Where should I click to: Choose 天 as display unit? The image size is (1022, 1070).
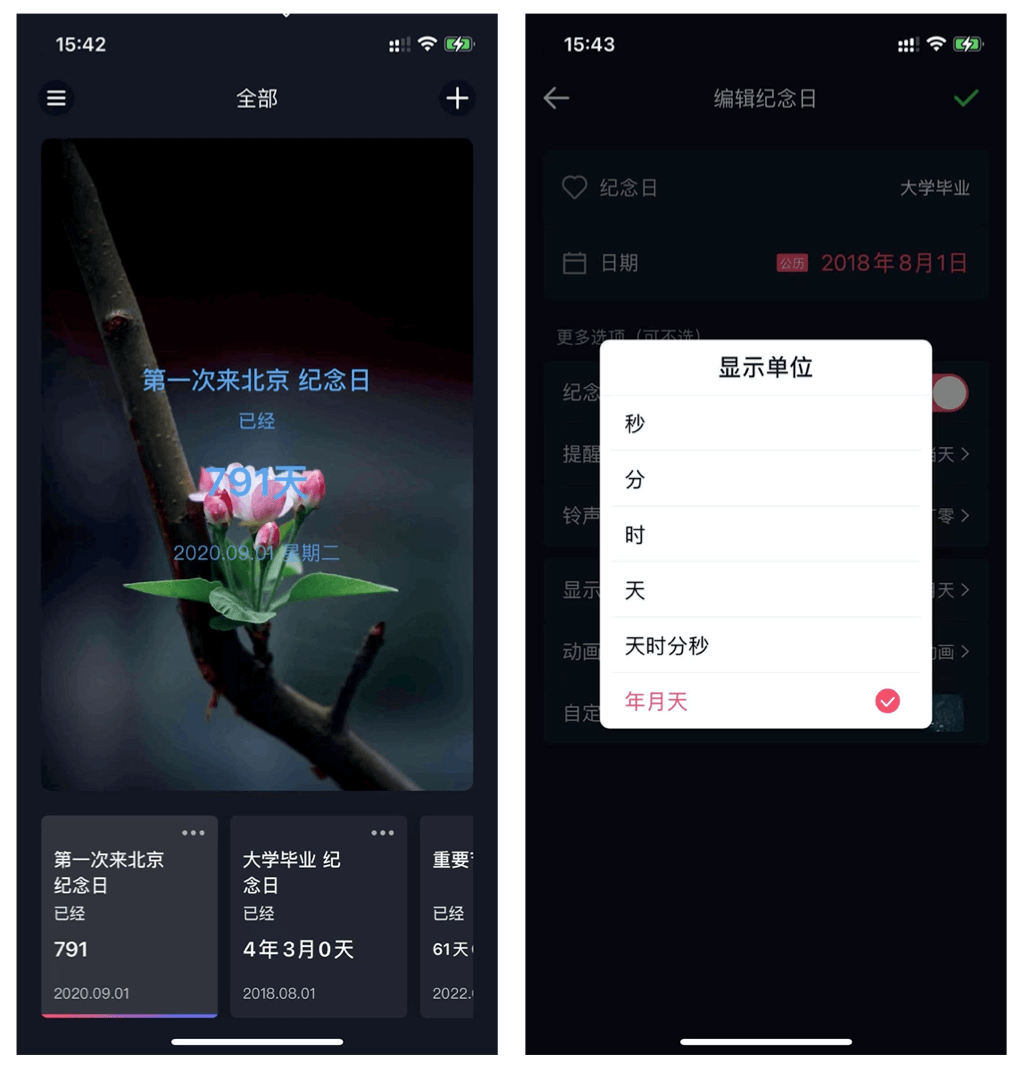pos(765,591)
